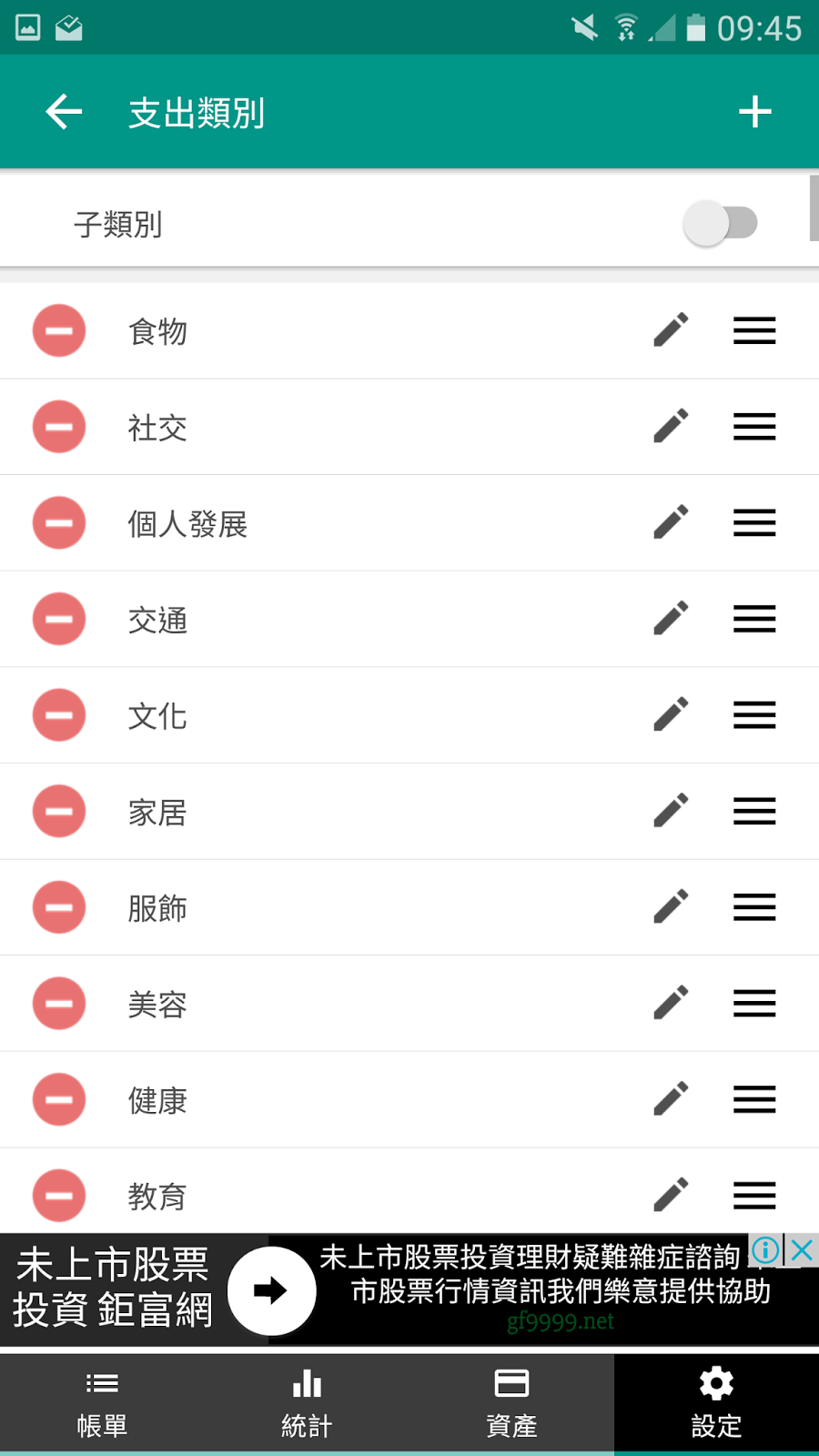This screenshot has width=819, height=1456.
Task: Edit the 社交 category name
Action: 671,427
